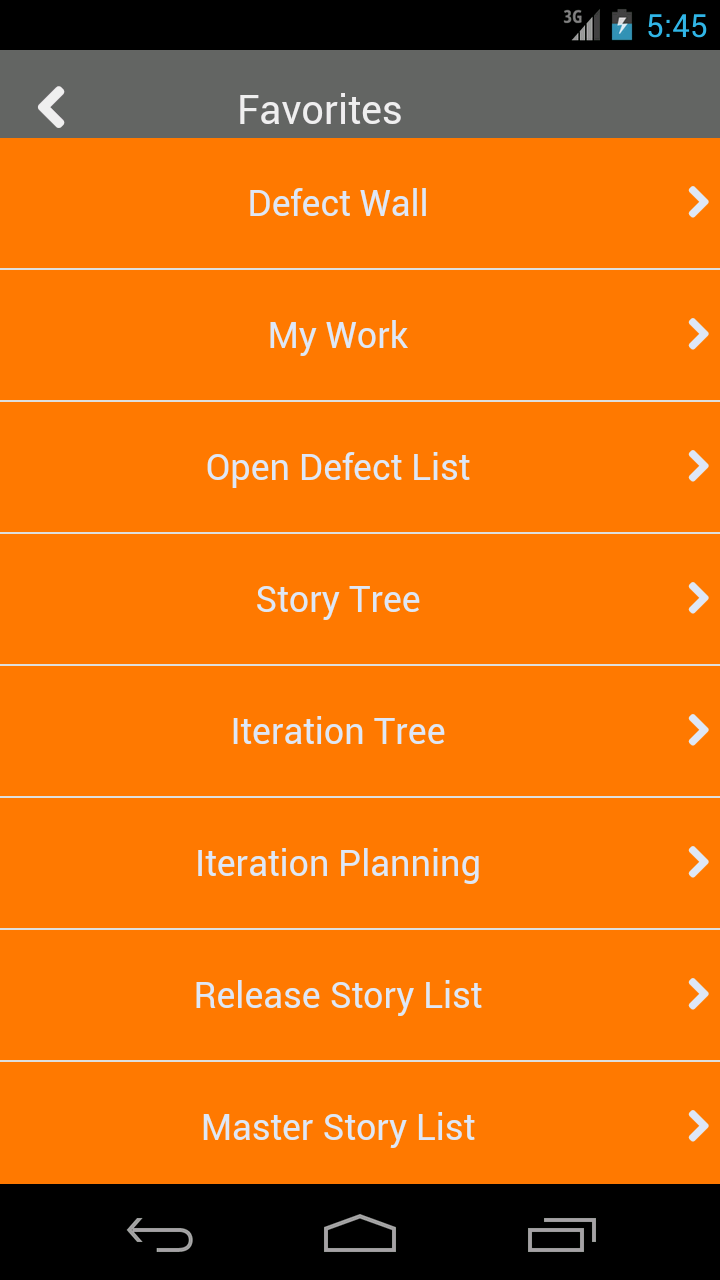Go to Iteration Planning
Image resolution: width=720 pixels, height=1280 pixels.
coord(338,864)
